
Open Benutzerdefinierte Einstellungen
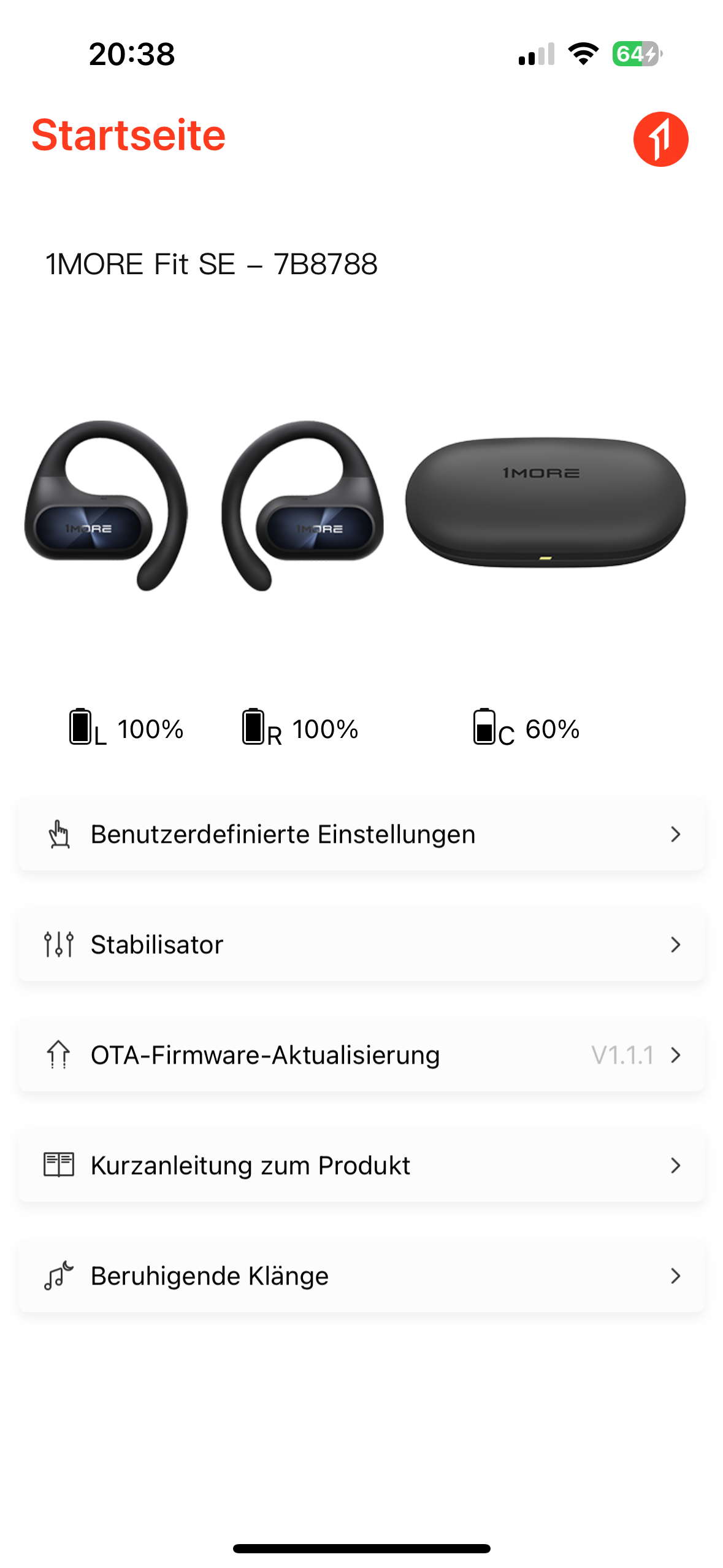tap(361, 834)
